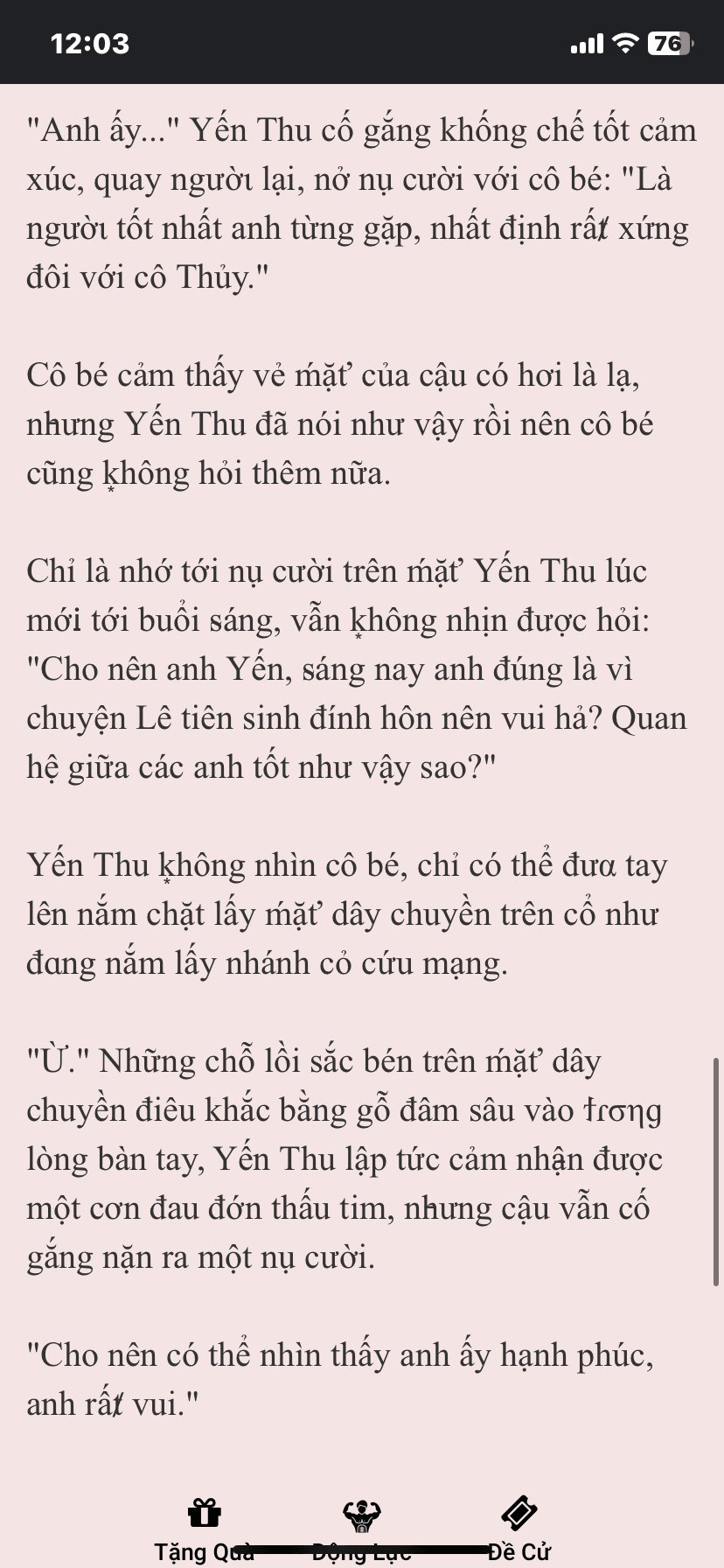Tap the Đề Cử recommend ticket
Screen dimensions: 724x1568
(x=519, y=1529)
